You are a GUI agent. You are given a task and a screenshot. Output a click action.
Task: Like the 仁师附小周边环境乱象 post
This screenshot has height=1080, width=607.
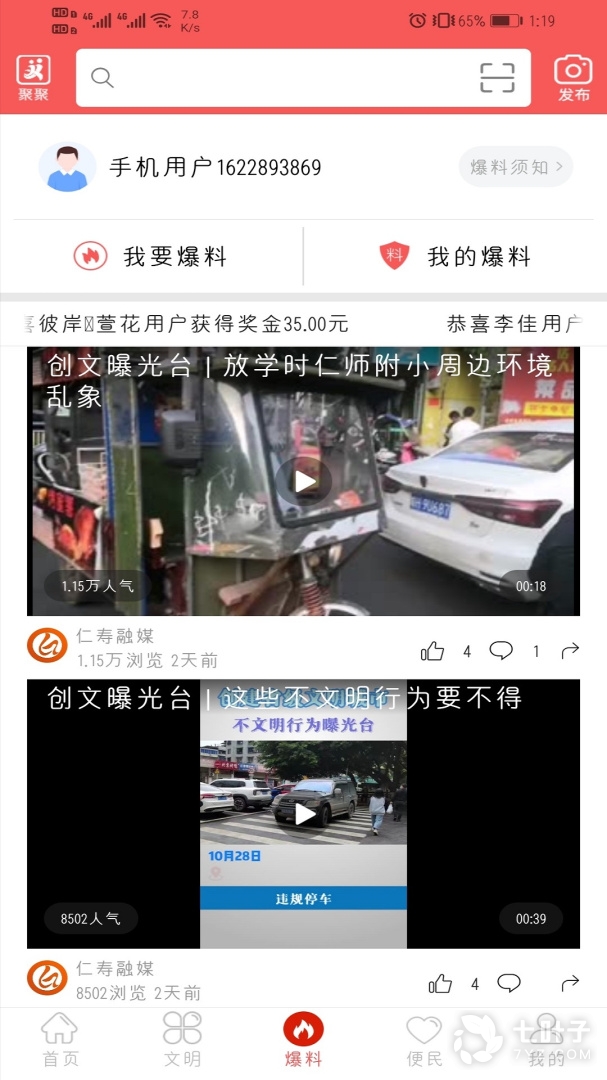click(x=433, y=652)
